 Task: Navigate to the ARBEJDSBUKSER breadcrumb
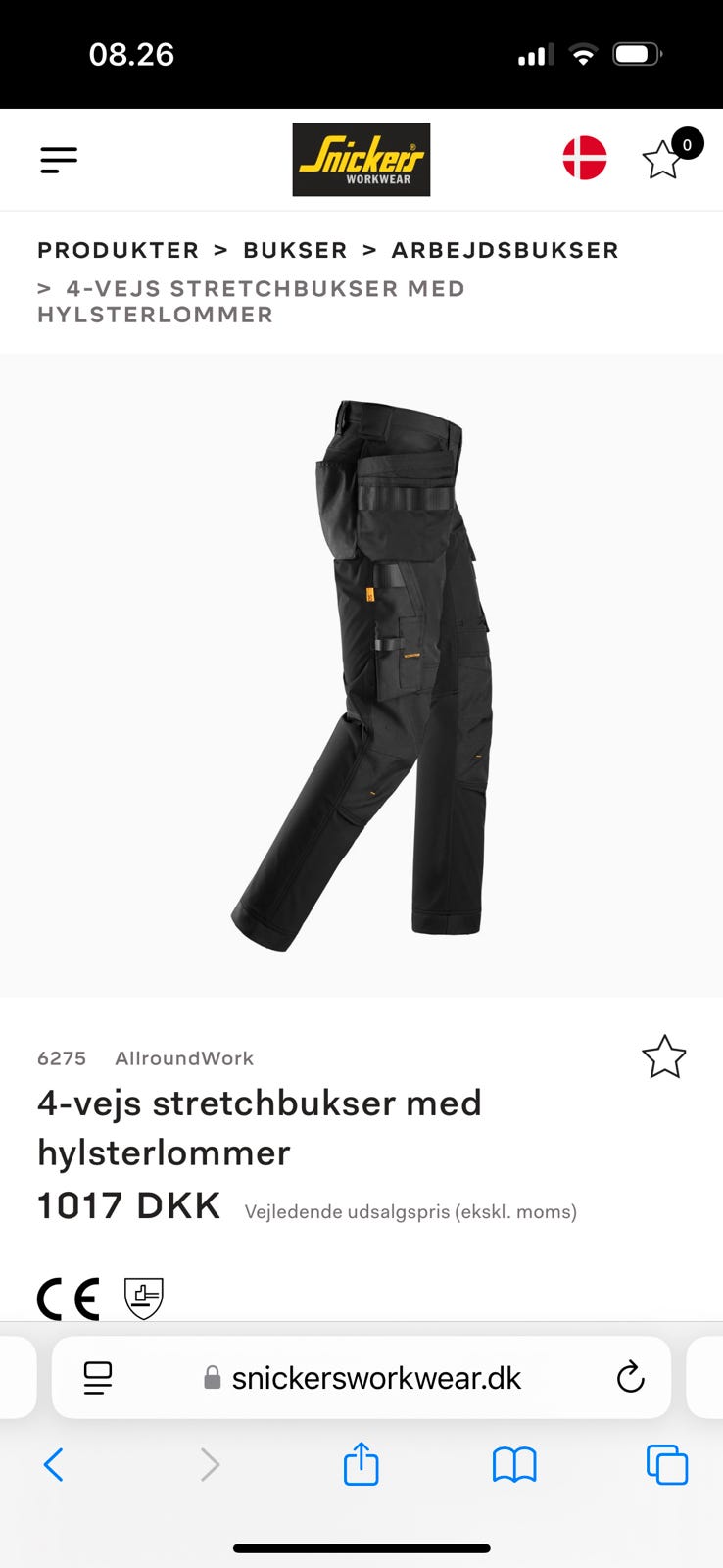tap(506, 250)
